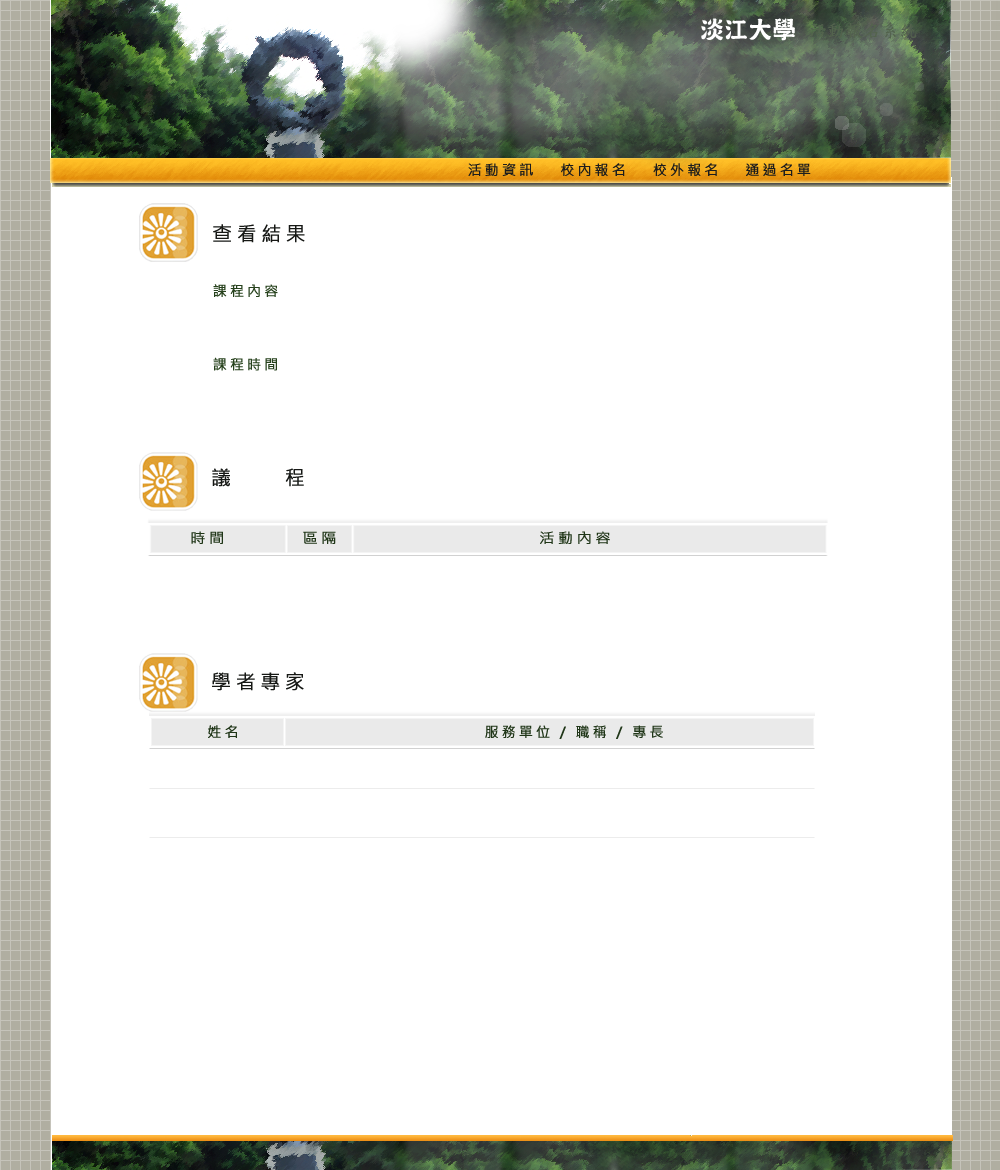This screenshot has height=1170, width=1000.
Task: View the 通過名單 list
Action: [778, 170]
